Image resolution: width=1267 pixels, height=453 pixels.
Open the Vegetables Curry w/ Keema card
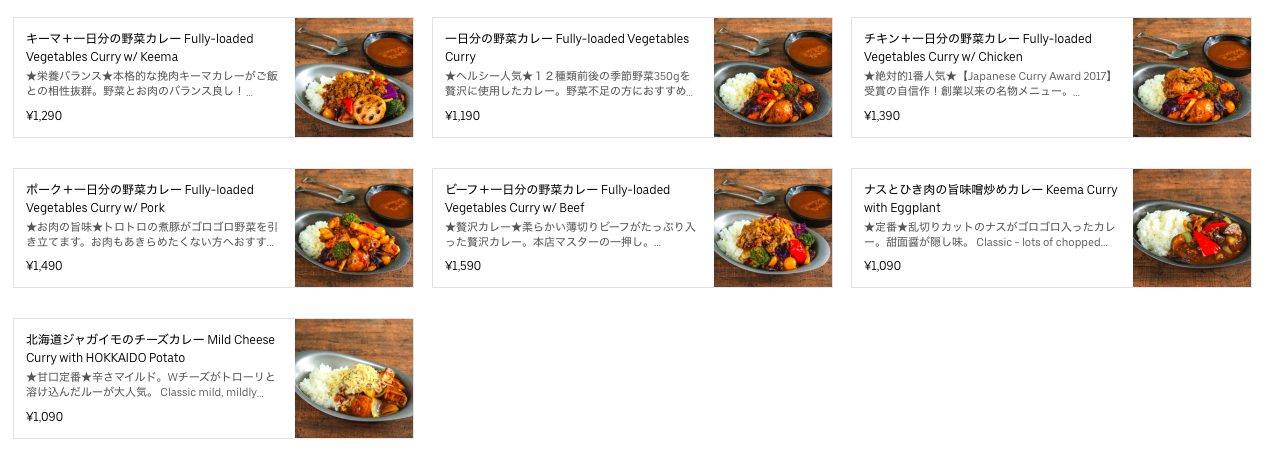pos(213,77)
